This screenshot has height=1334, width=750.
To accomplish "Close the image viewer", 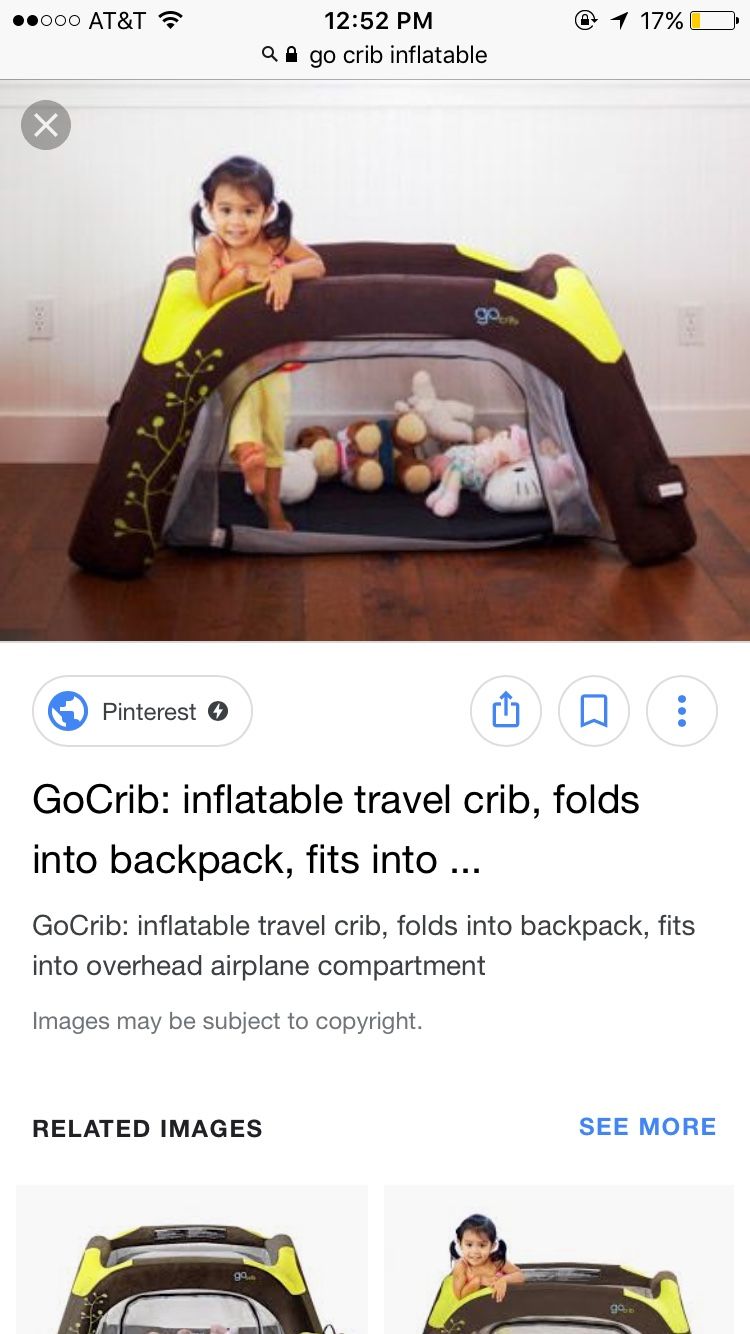I will pos(46,125).
